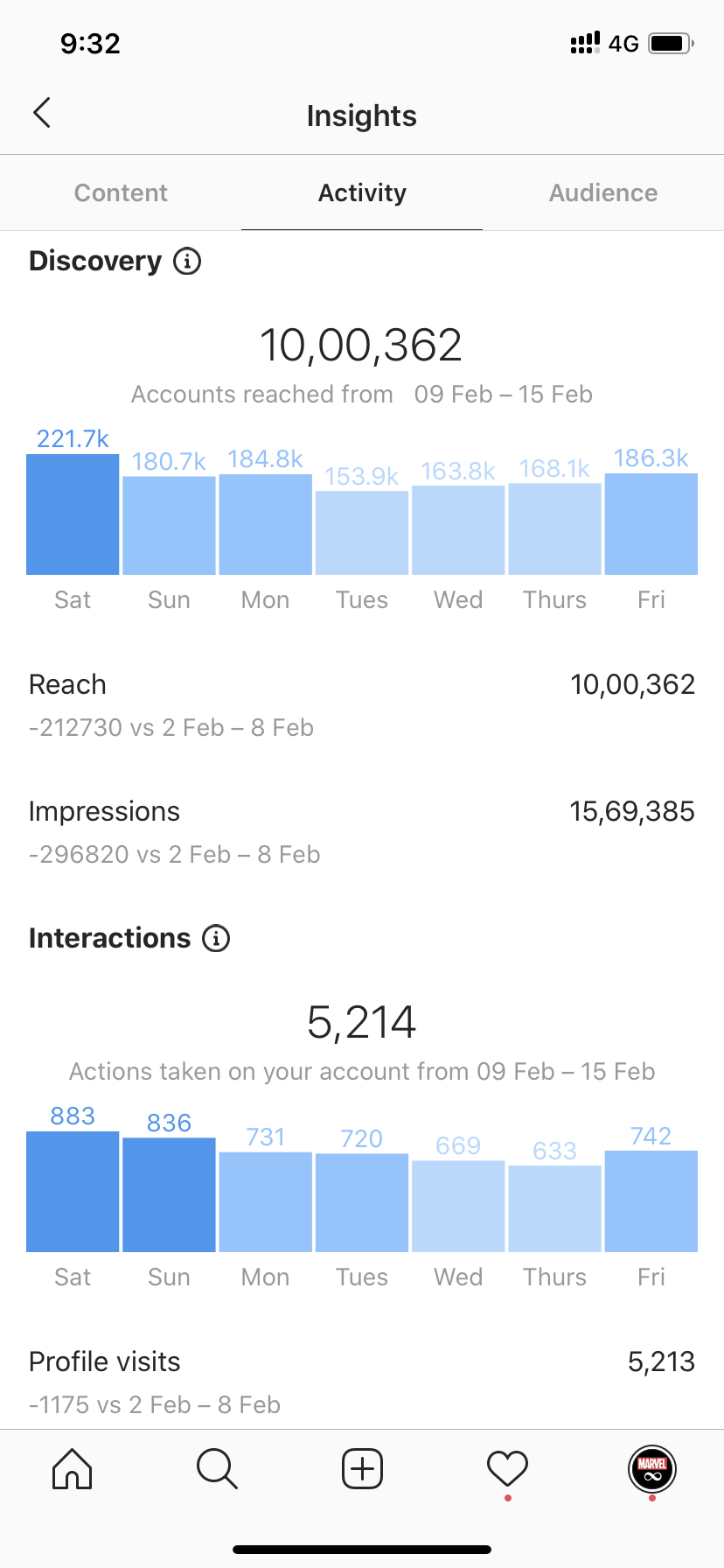724x1568 pixels.
Task: Switch to the Content tab
Action: tap(121, 192)
